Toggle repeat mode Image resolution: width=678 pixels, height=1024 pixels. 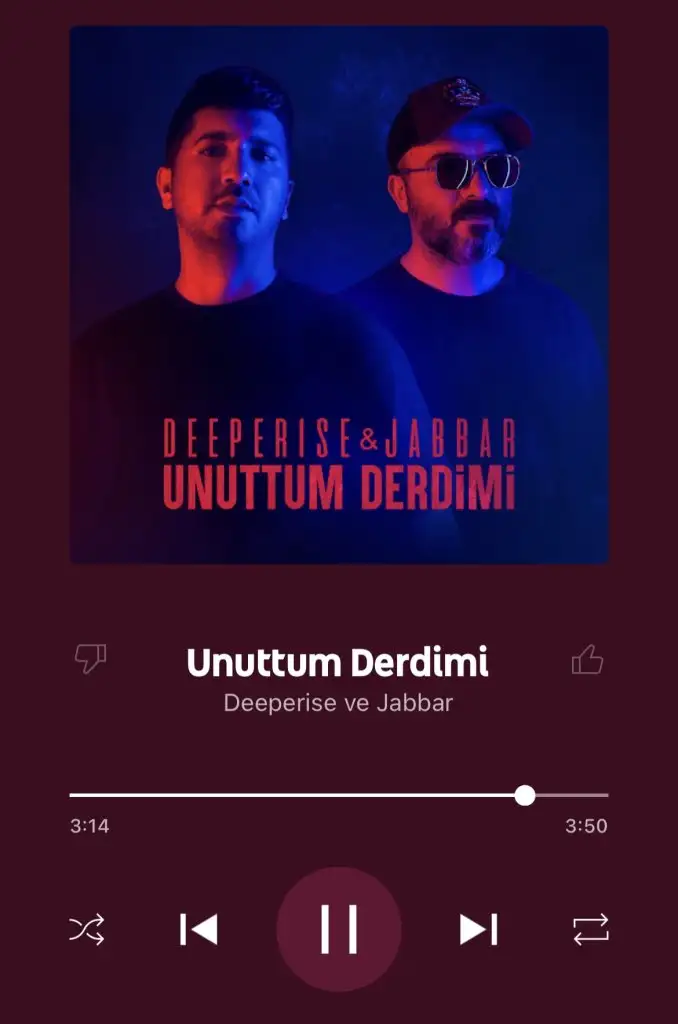point(591,930)
